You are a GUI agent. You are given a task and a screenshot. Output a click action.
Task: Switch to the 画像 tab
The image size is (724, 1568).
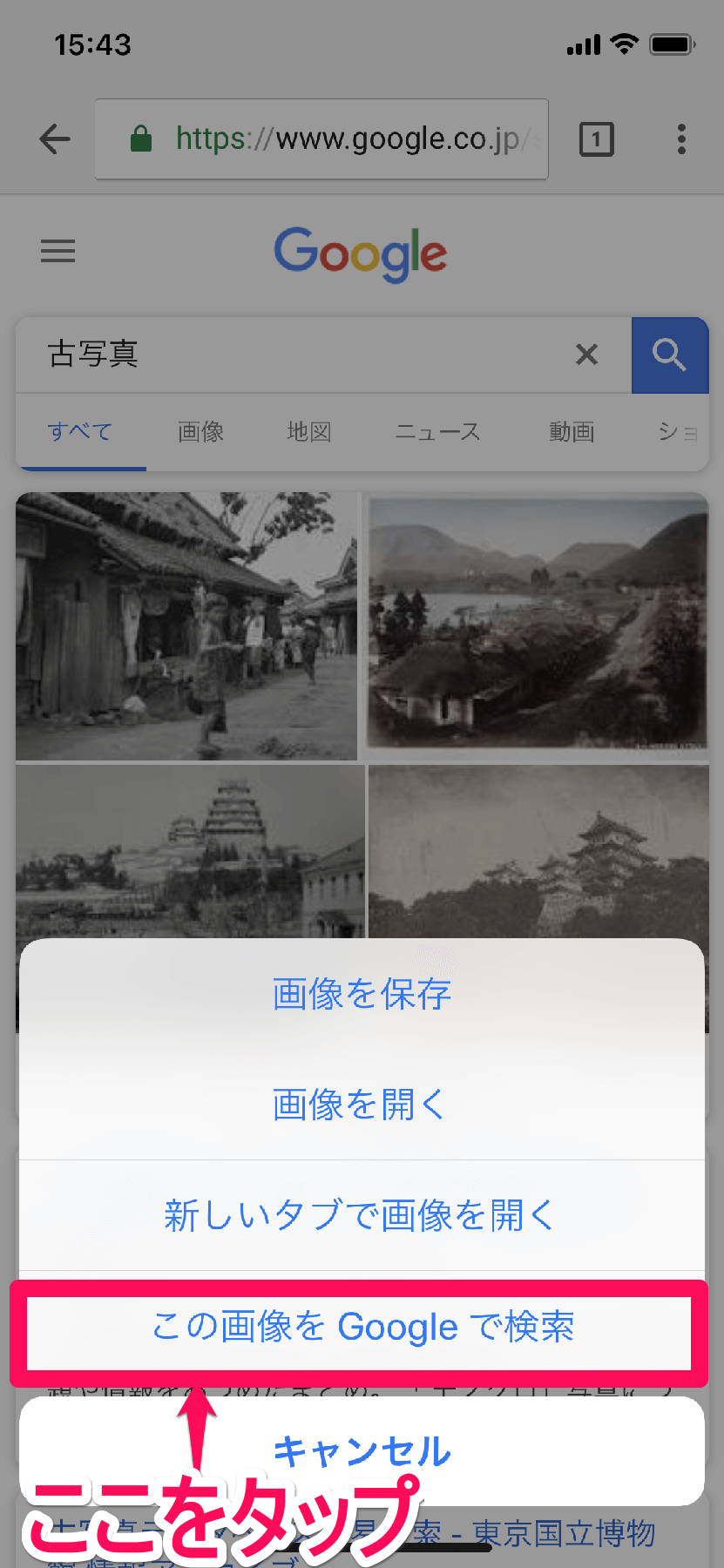click(x=200, y=431)
